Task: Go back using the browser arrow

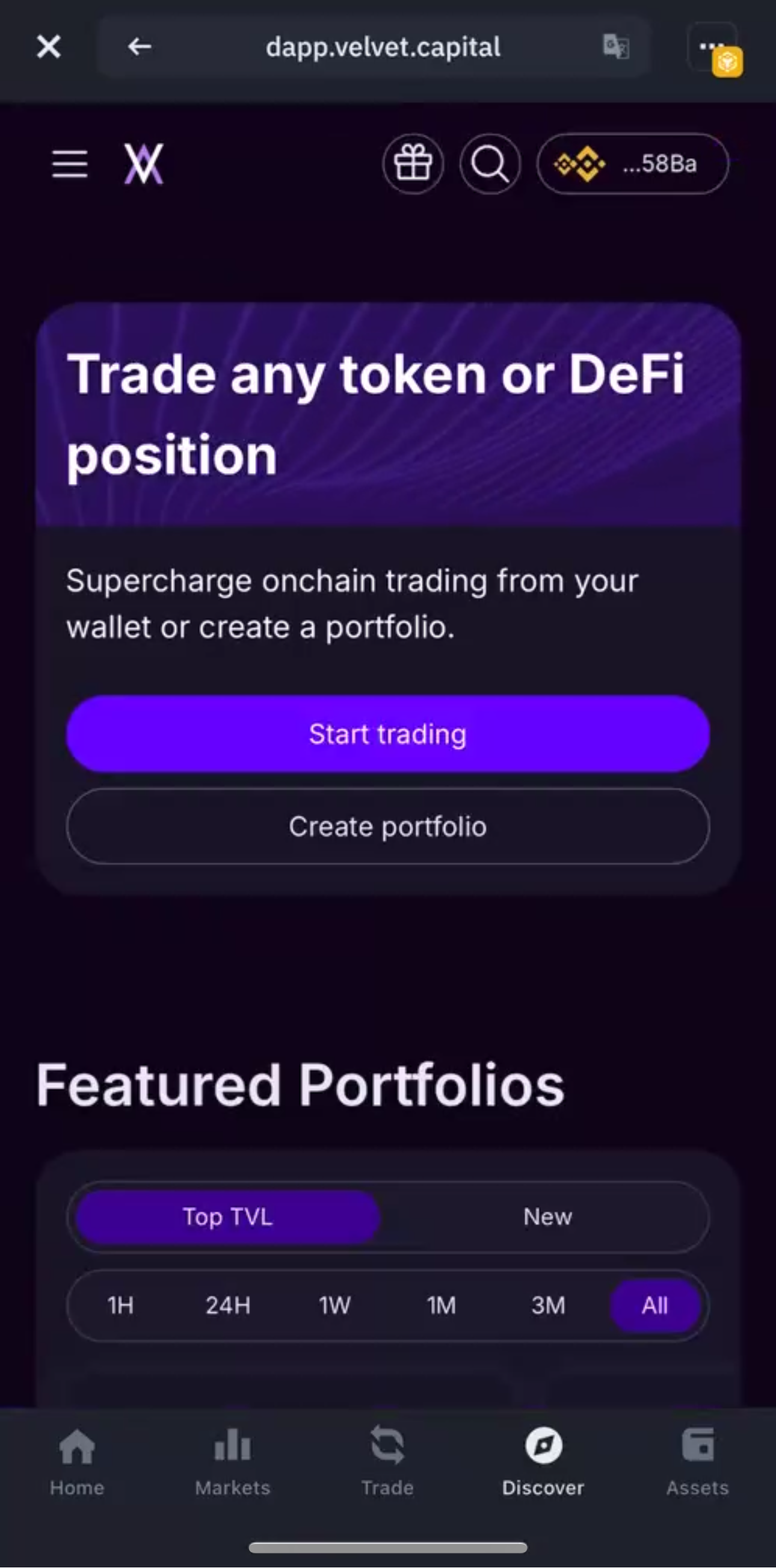Action: 140,46
